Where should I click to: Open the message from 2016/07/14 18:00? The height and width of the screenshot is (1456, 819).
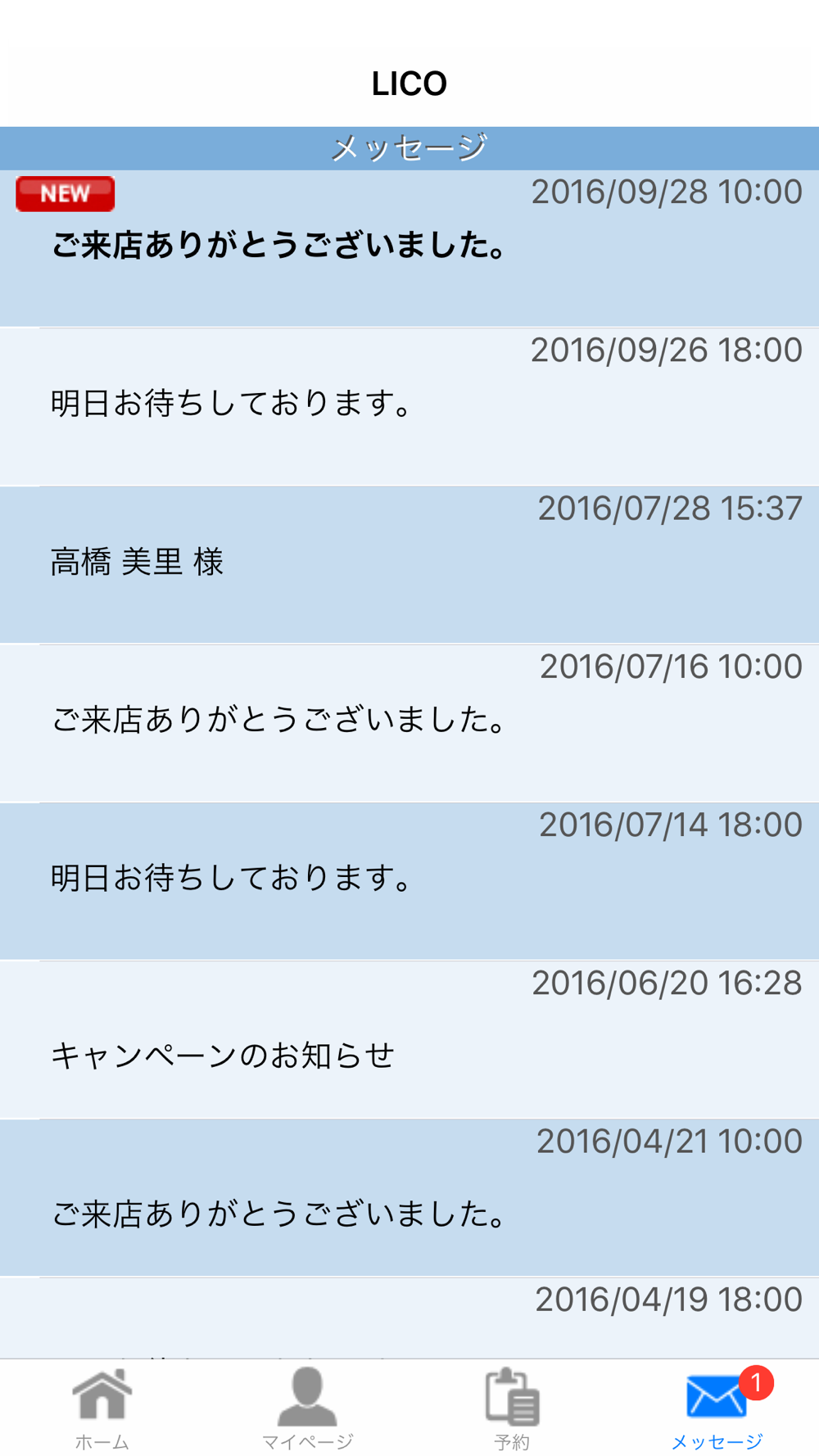(x=409, y=880)
